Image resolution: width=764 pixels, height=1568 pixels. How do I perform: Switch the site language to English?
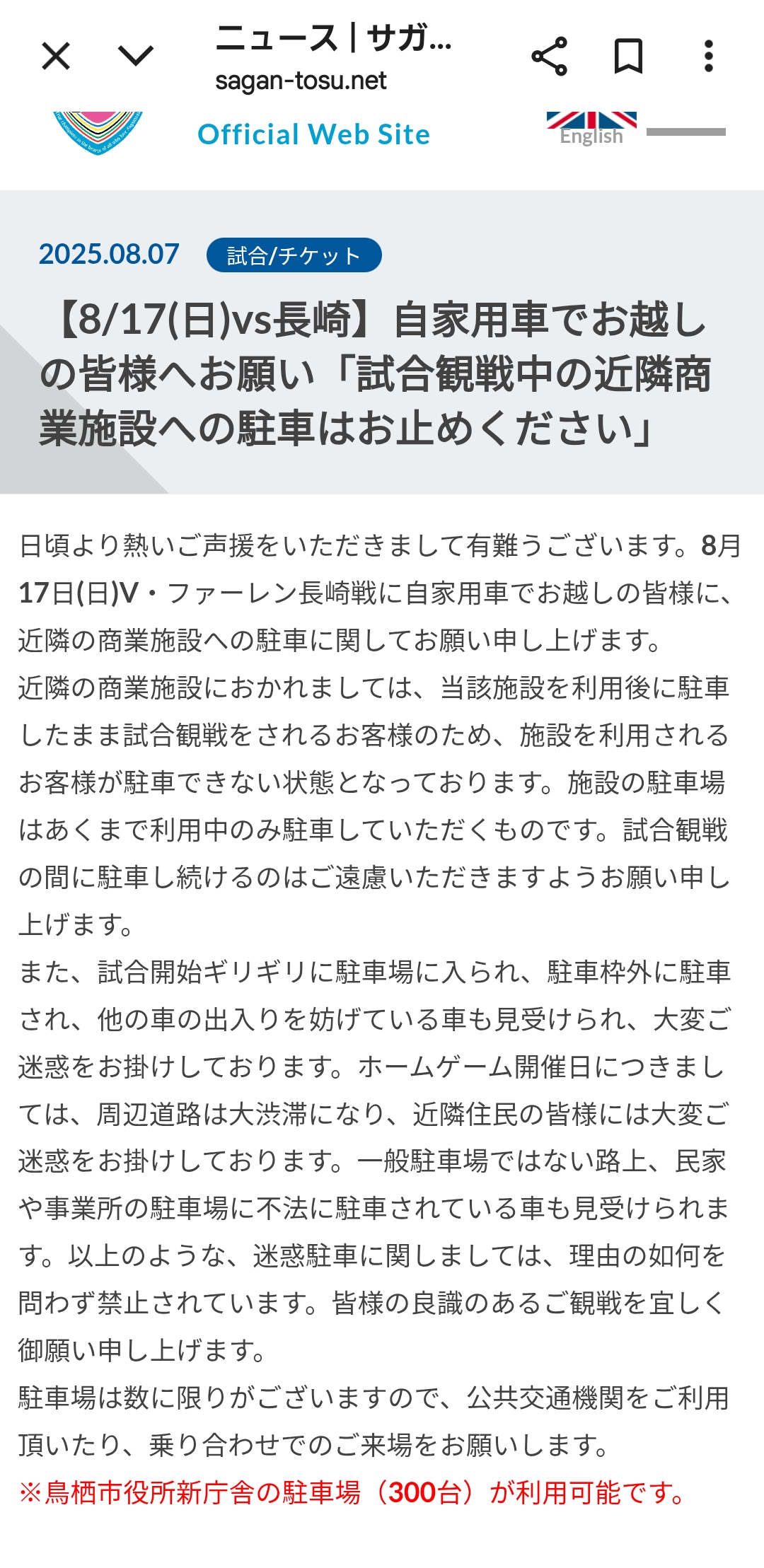click(x=591, y=129)
